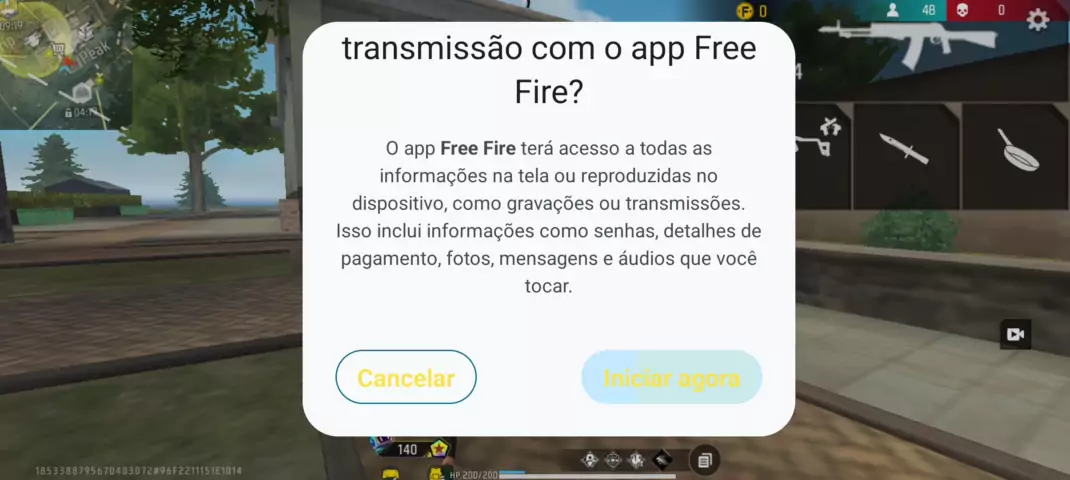Tap Cancelar to dismiss the dialog

click(x=406, y=378)
